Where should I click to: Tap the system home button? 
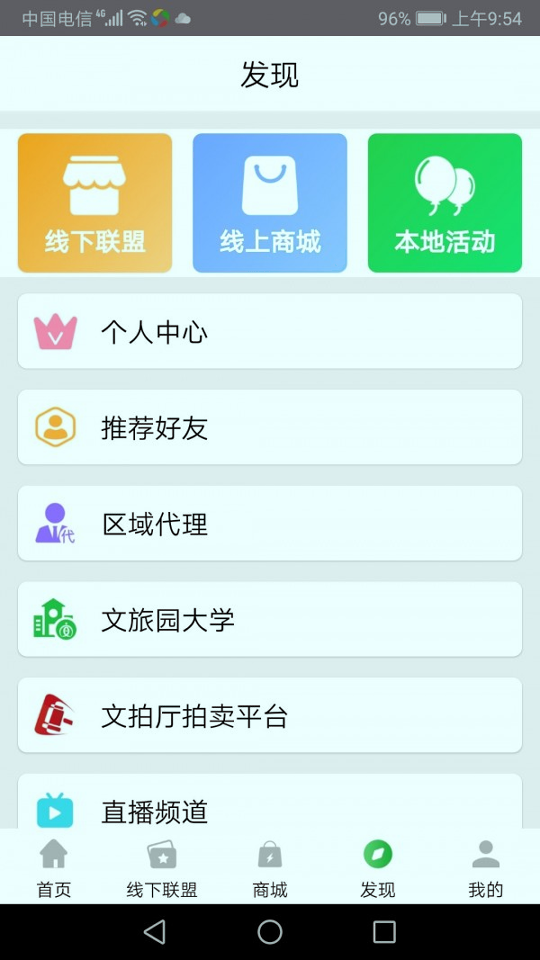[270, 932]
